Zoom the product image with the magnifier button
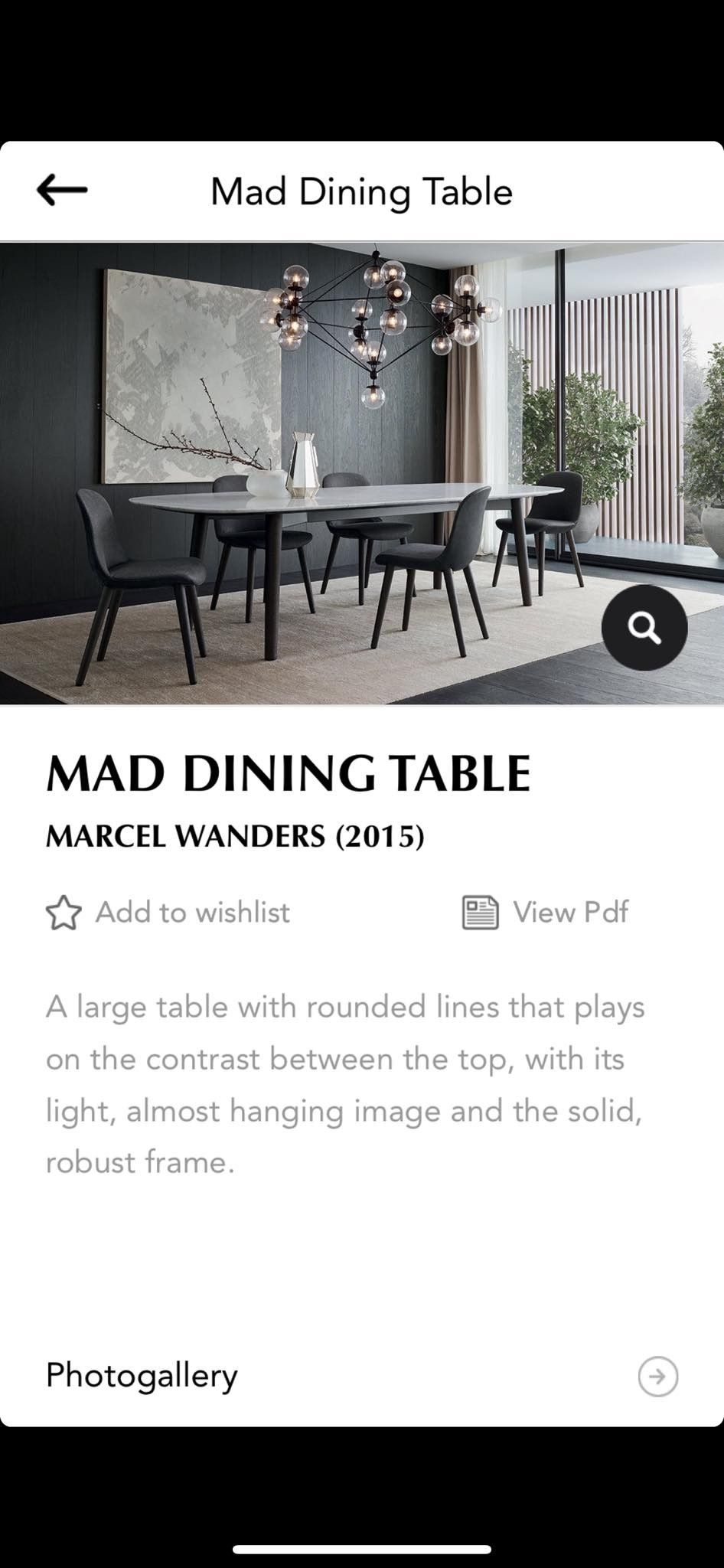The image size is (724, 1568). tap(644, 628)
